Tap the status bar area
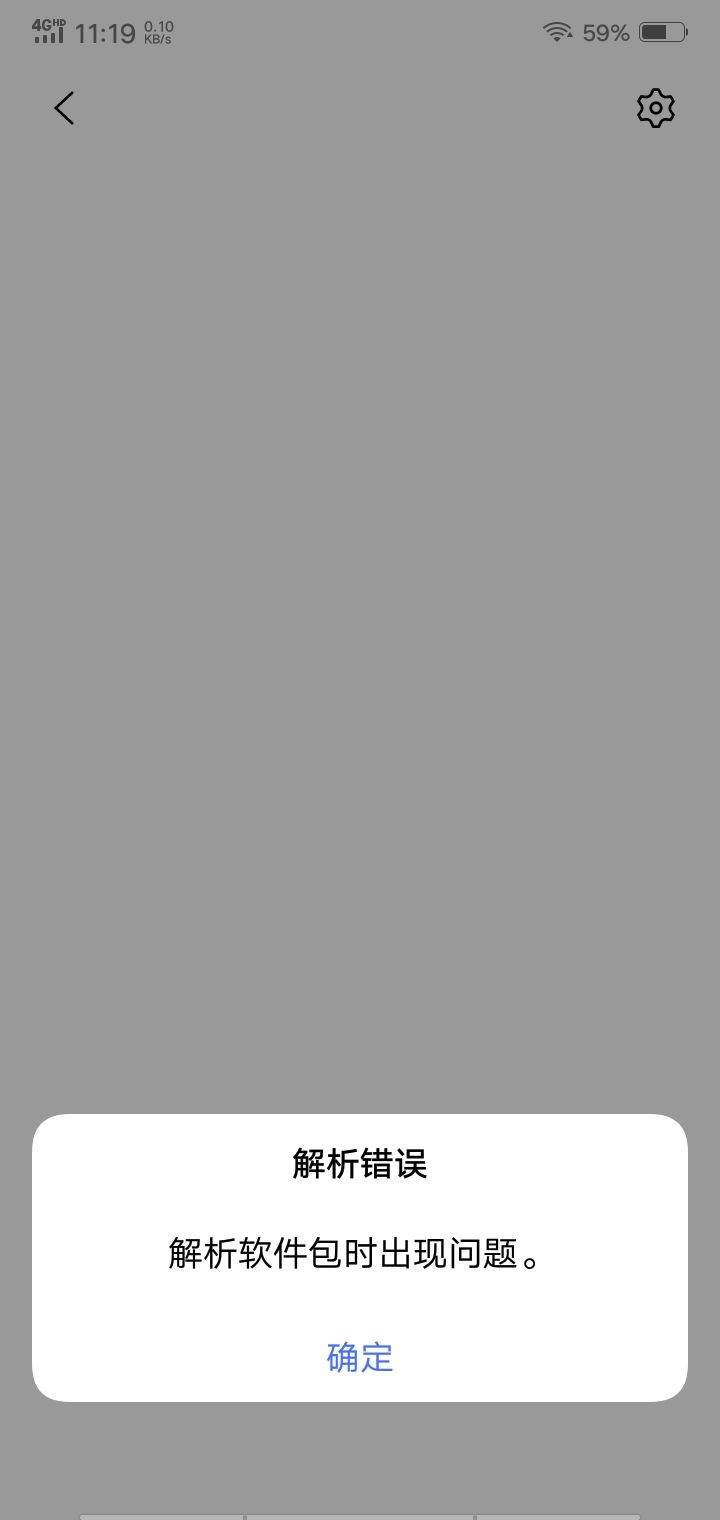This screenshot has width=720, height=1520. [360, 31]
